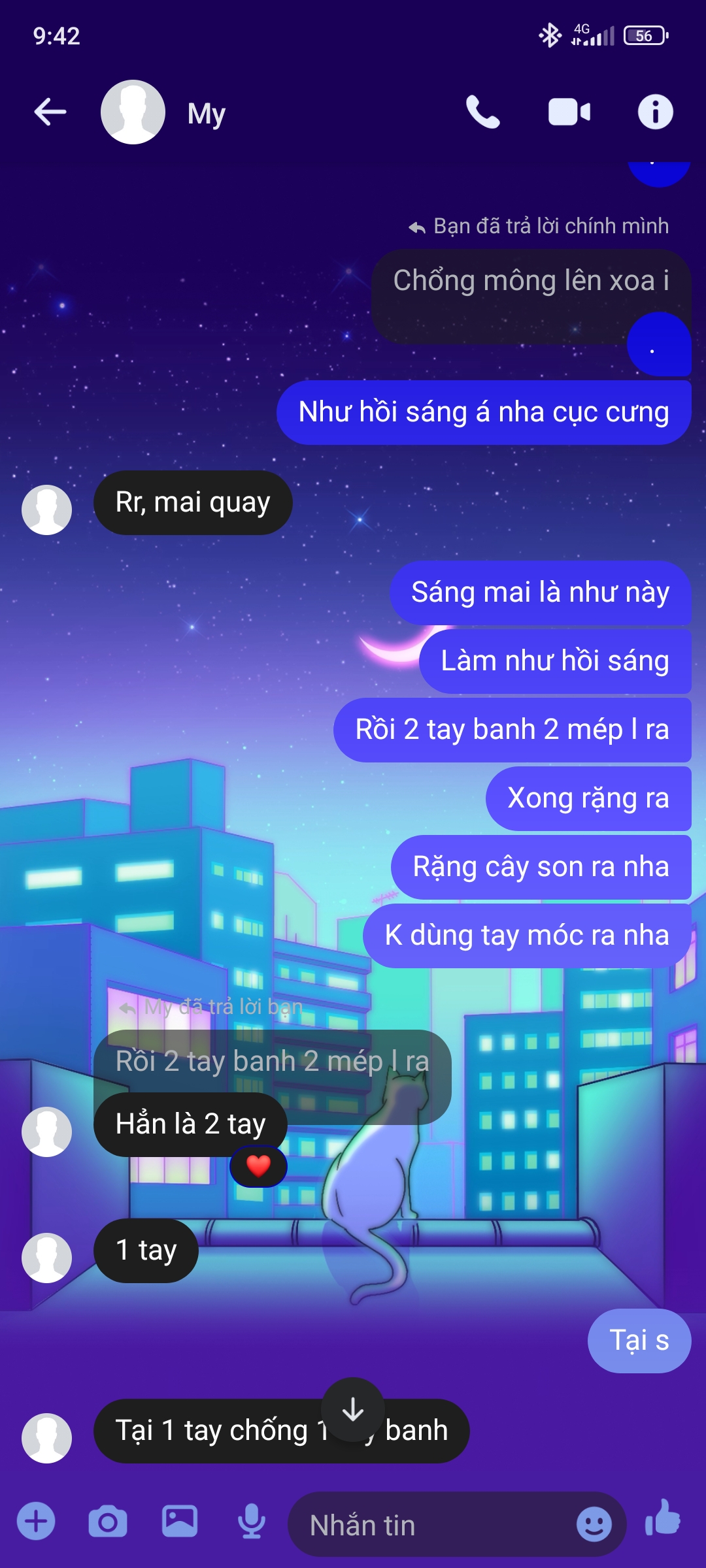Send a thumbs-up like

pyautogui.click(x=662, y=1518)
